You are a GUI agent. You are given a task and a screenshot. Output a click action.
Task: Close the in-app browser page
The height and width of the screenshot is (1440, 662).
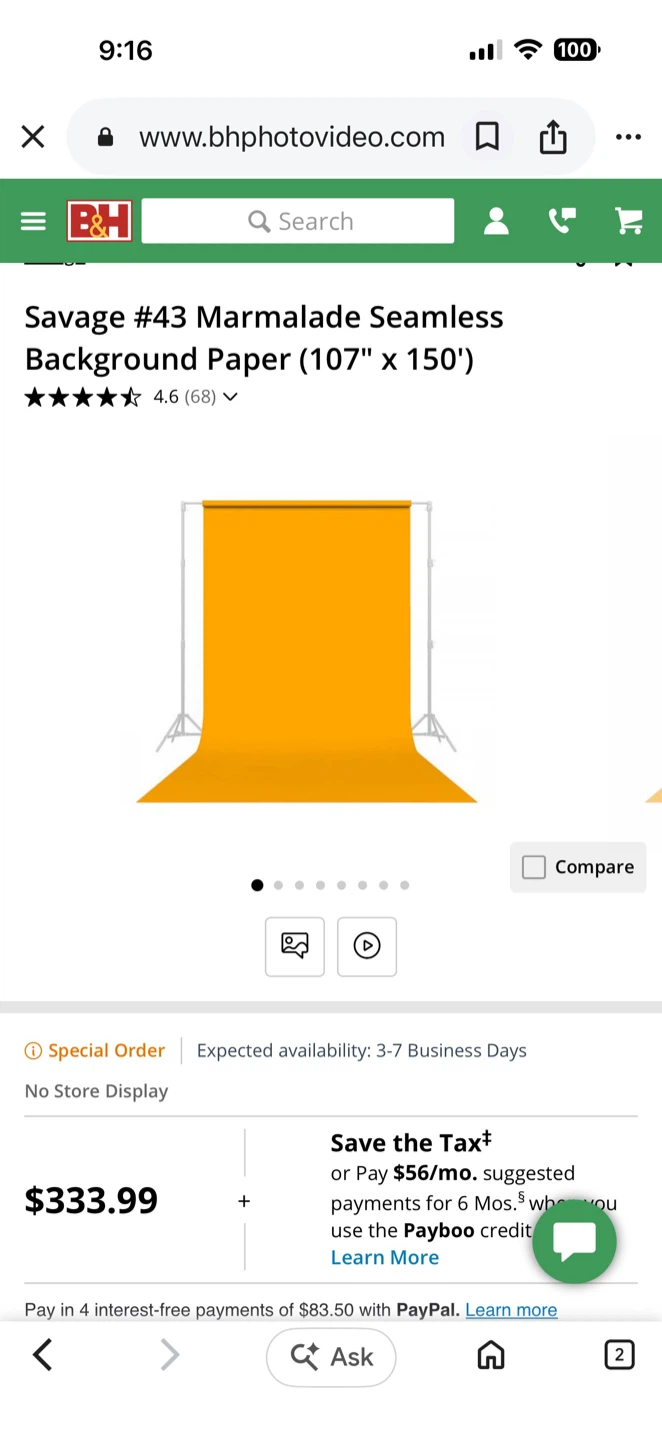click(x=33, y=137)
